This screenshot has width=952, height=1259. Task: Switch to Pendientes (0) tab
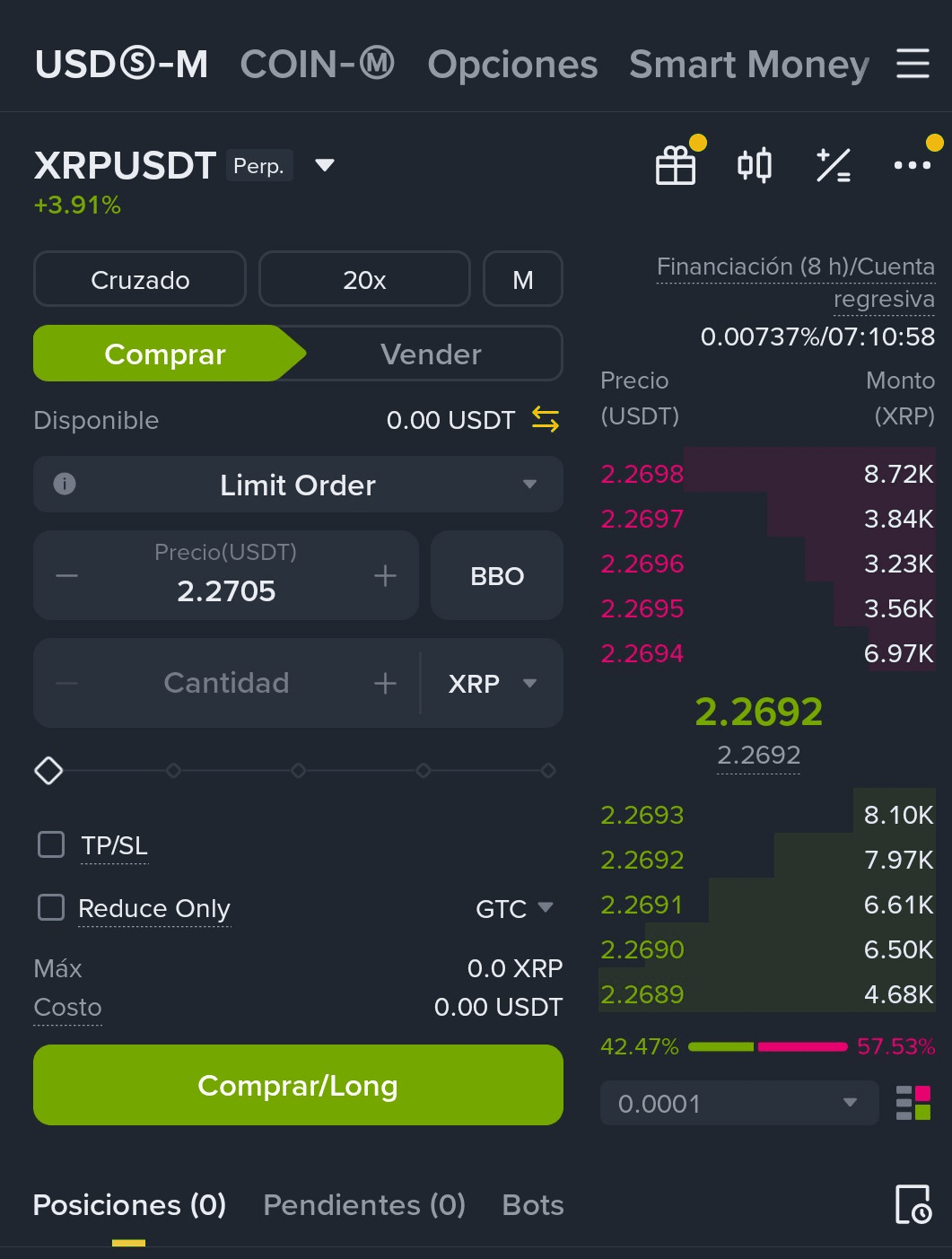click(x=364, y=1204)
